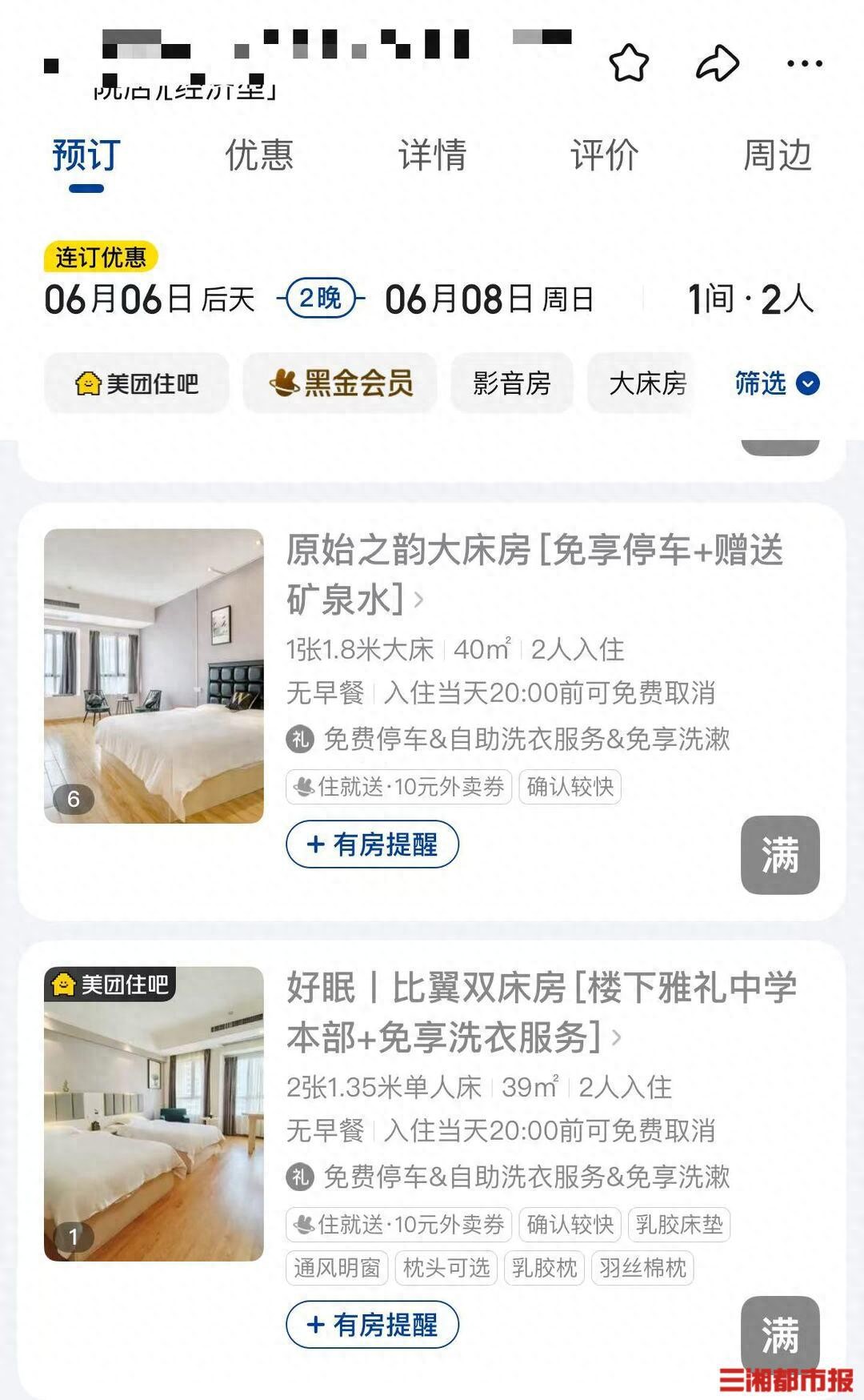Click the 住就送 icon on the coupon tag
Viewport: 864px width, 1400px height.
coord(303,788)
